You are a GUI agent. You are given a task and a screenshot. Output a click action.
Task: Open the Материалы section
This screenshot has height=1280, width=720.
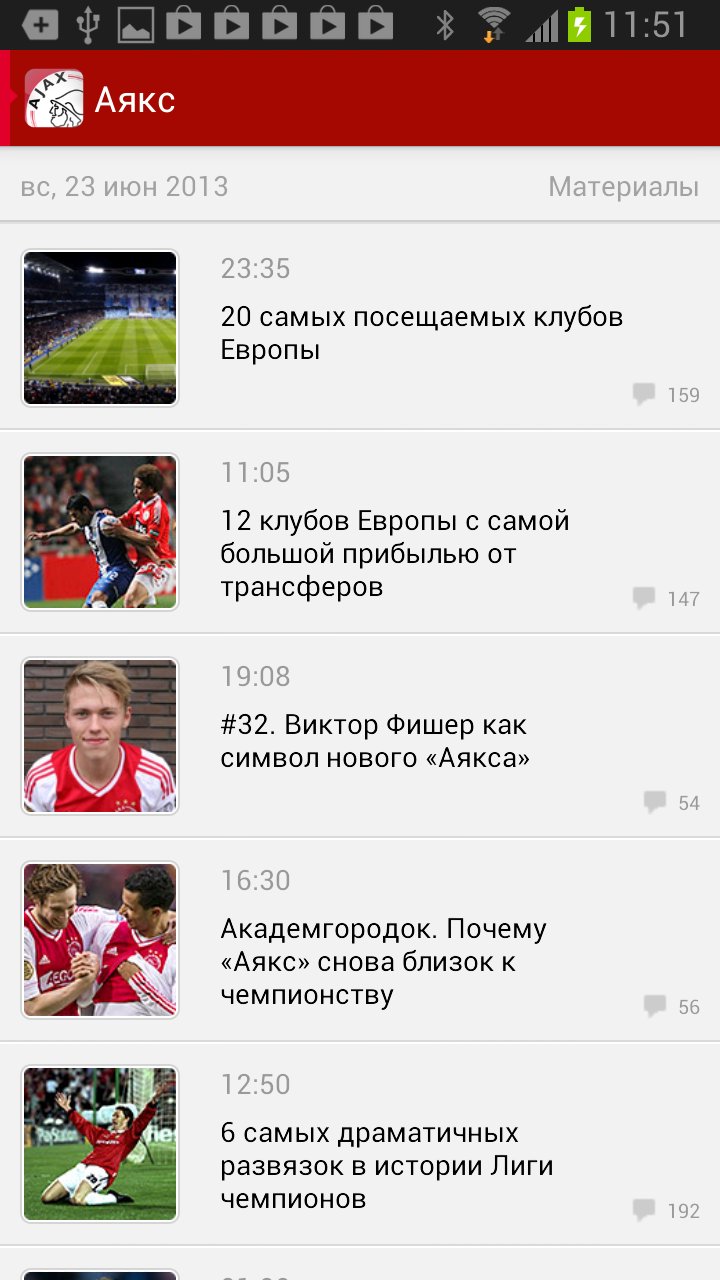[x=622, y=185]
